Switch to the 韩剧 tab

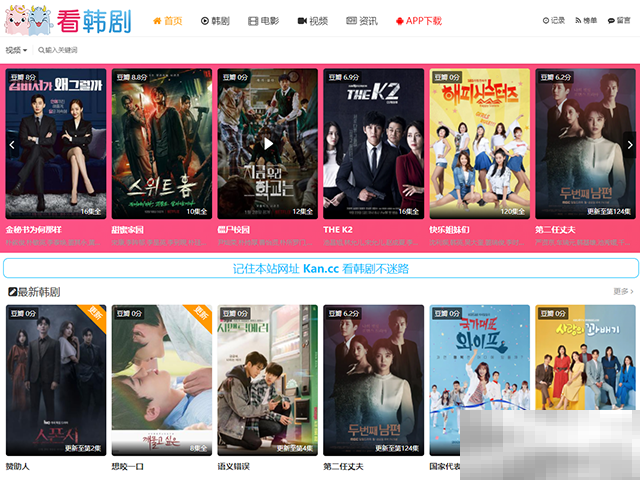tap(214, 20)
